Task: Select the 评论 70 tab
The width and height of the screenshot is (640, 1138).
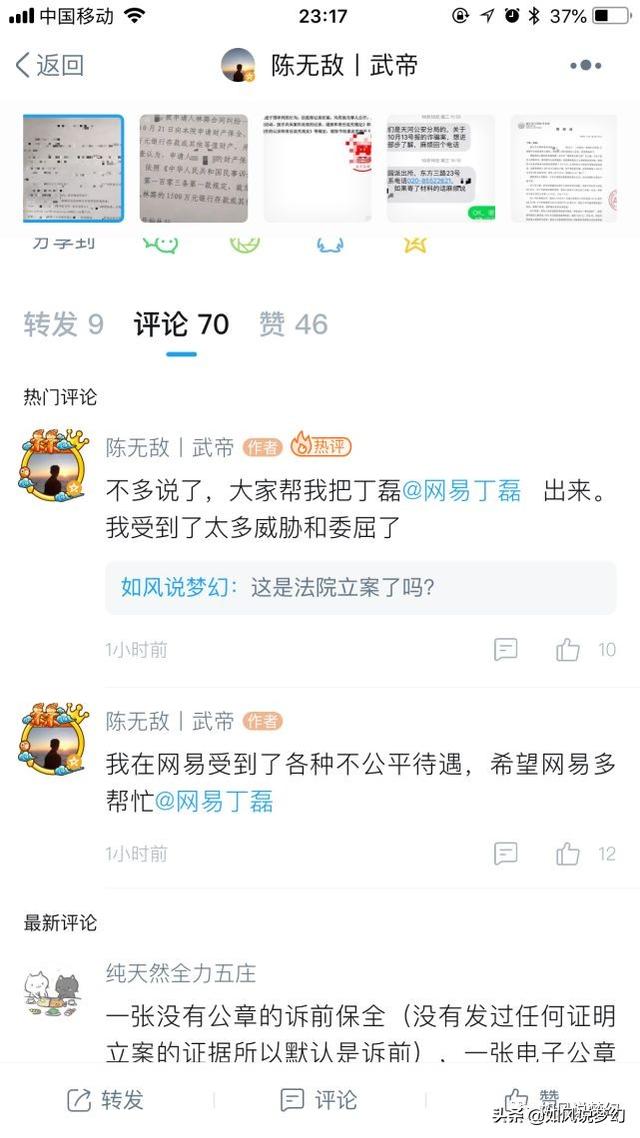Action: point(181,324)
